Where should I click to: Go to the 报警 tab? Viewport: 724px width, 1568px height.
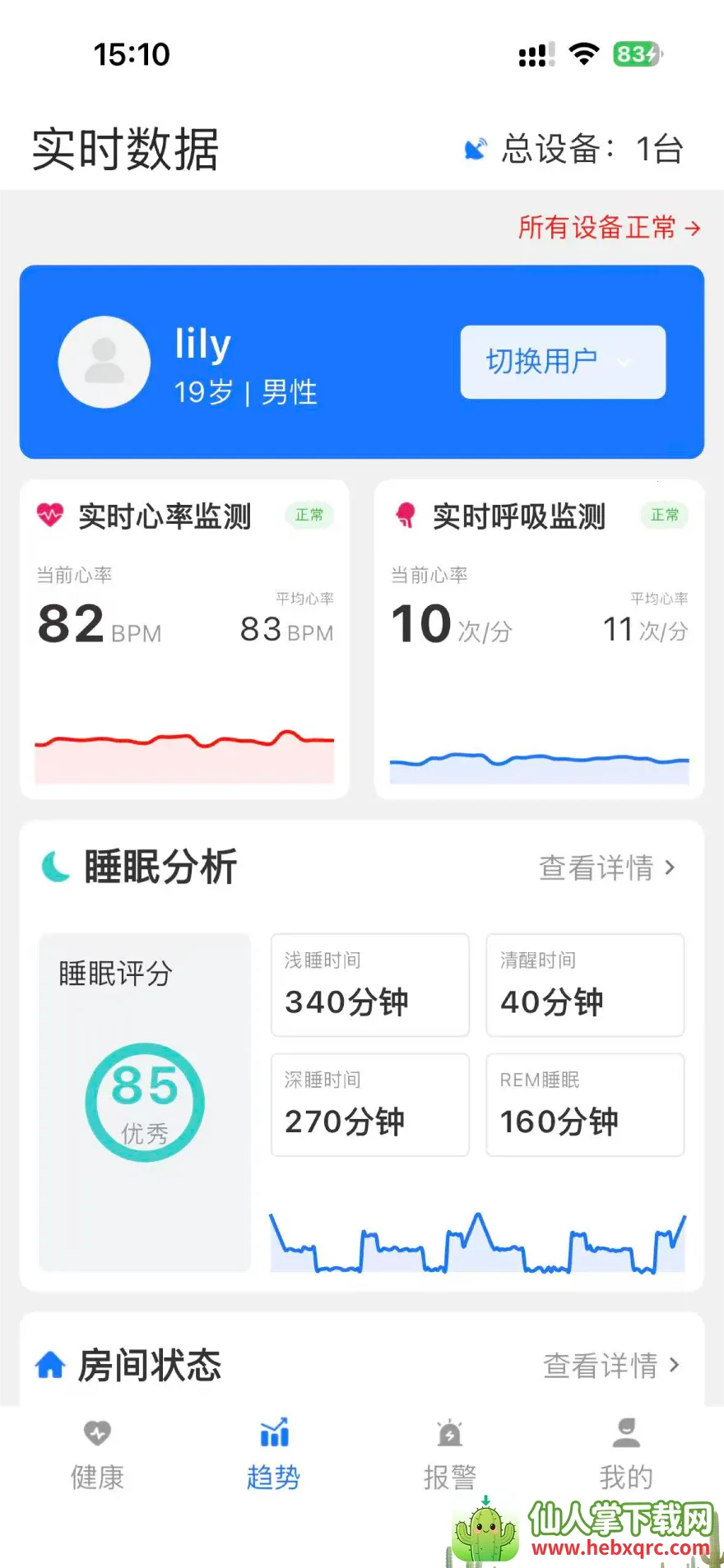449,1454
